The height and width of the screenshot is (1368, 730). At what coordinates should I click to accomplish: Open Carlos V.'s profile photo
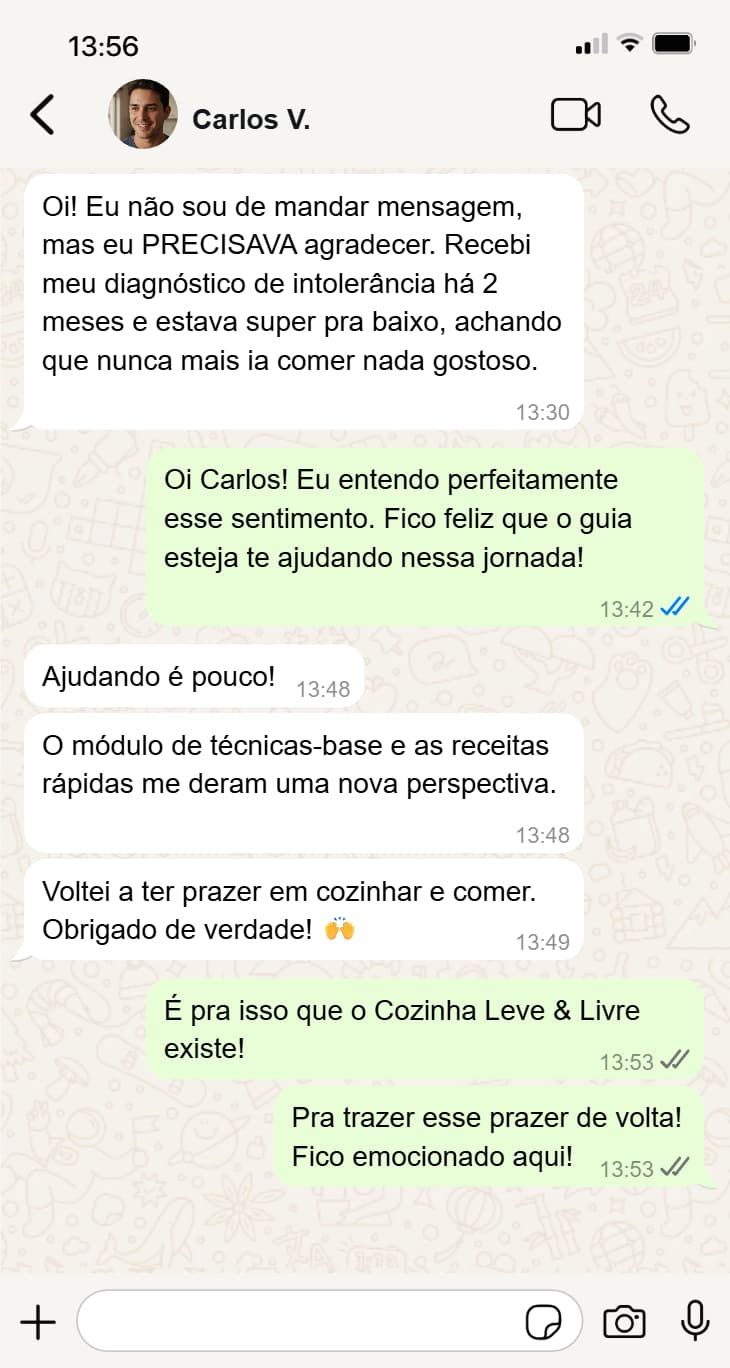(143, 114)
